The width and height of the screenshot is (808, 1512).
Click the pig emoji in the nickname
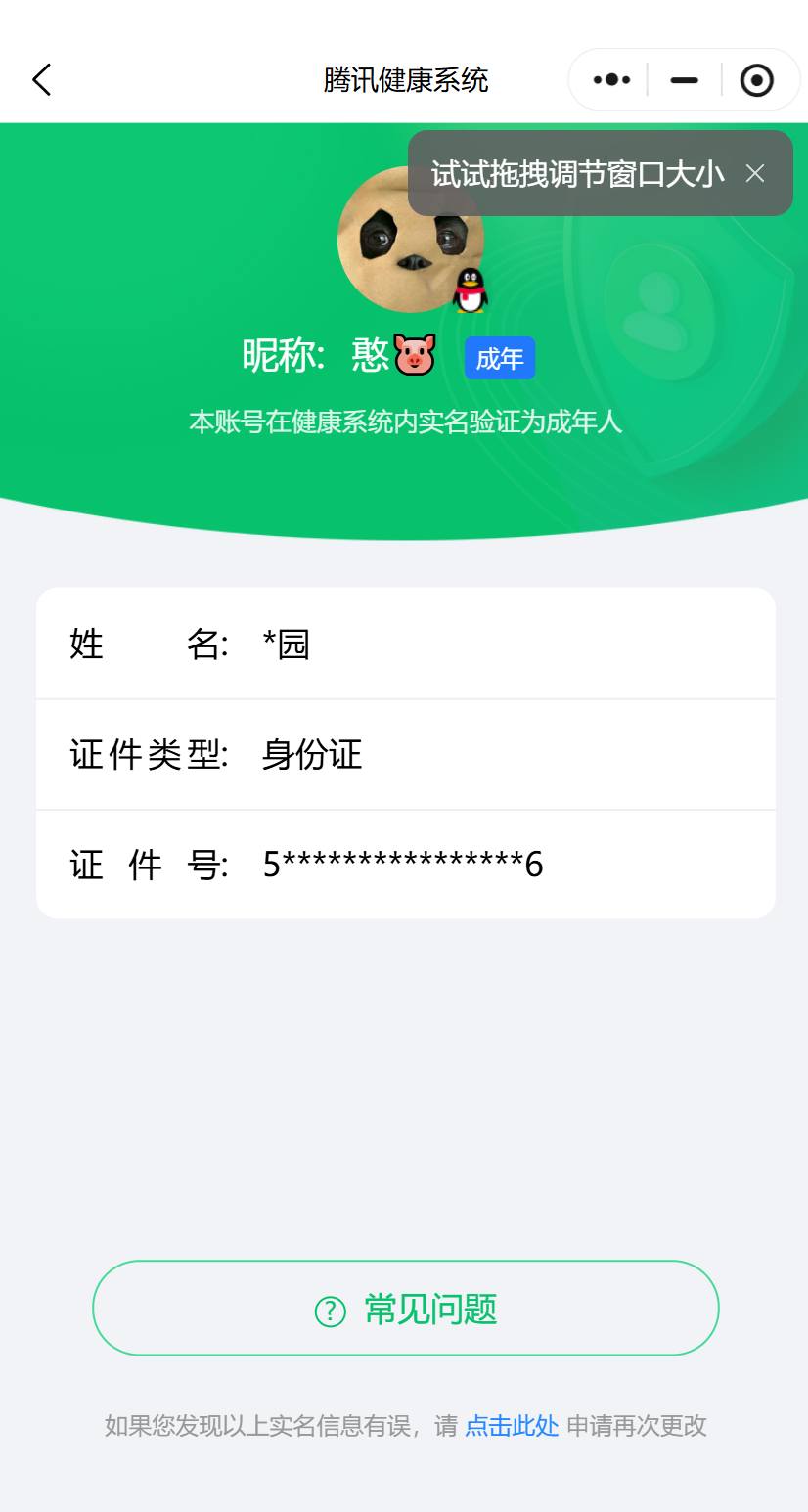click(x=415, y=356)
